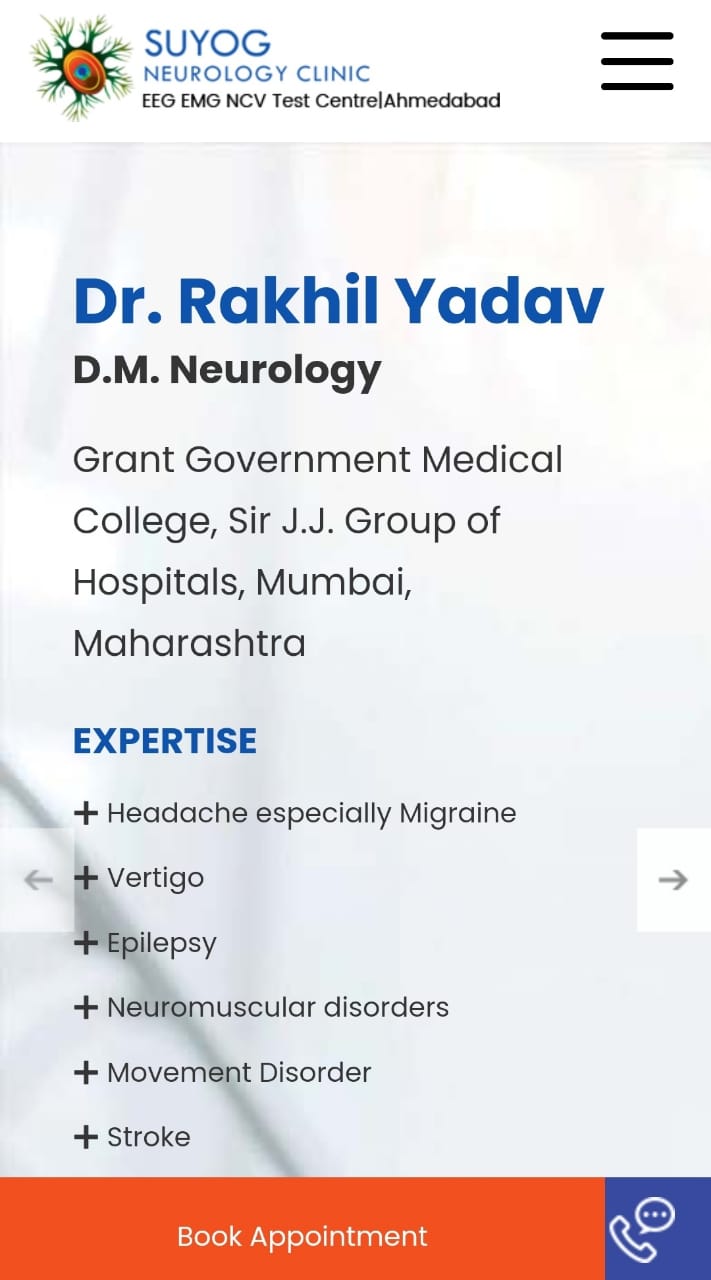Go to the previous slide

pos(37,880)
